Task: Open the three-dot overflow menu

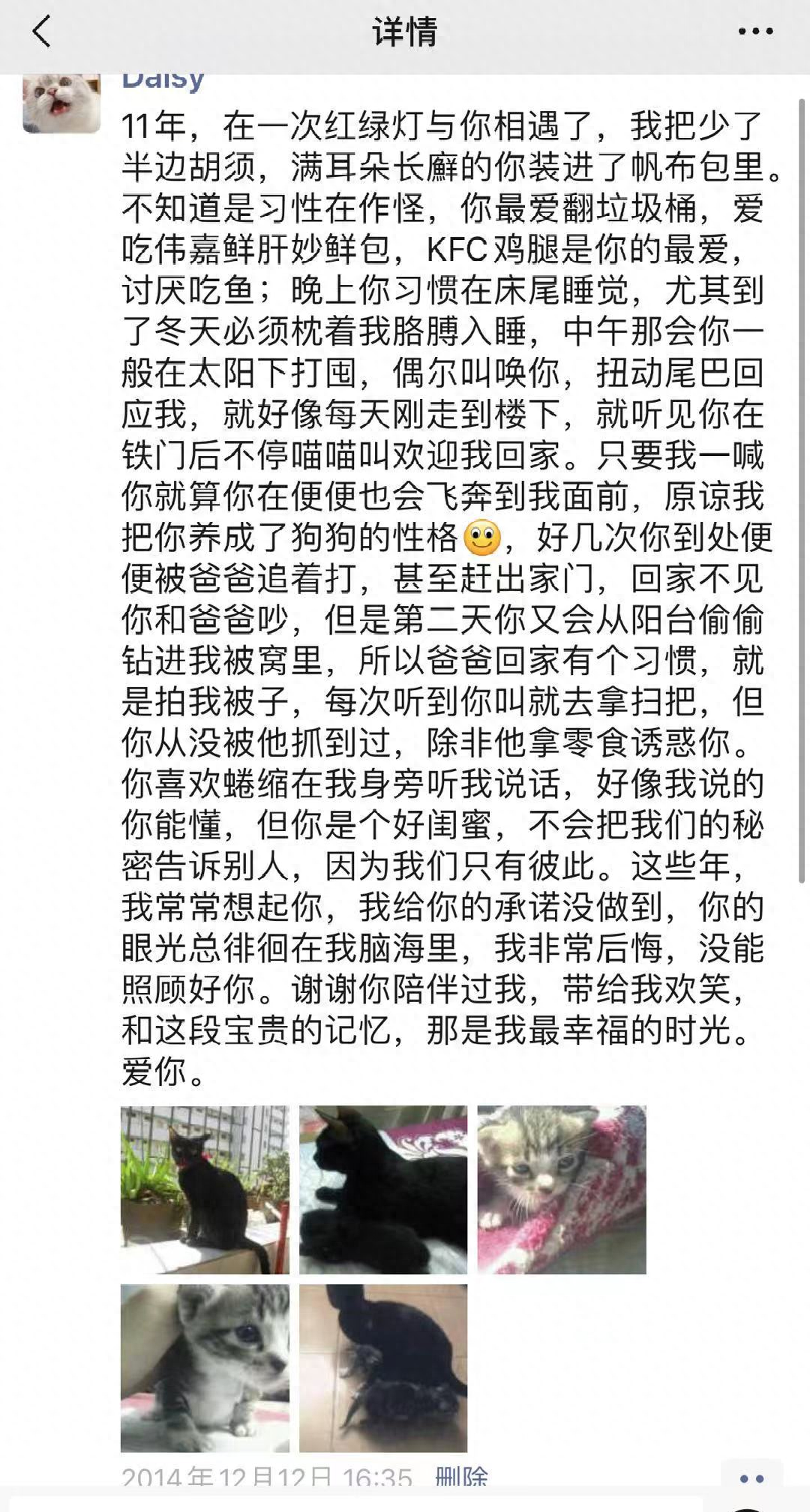Action: (755, 31)
